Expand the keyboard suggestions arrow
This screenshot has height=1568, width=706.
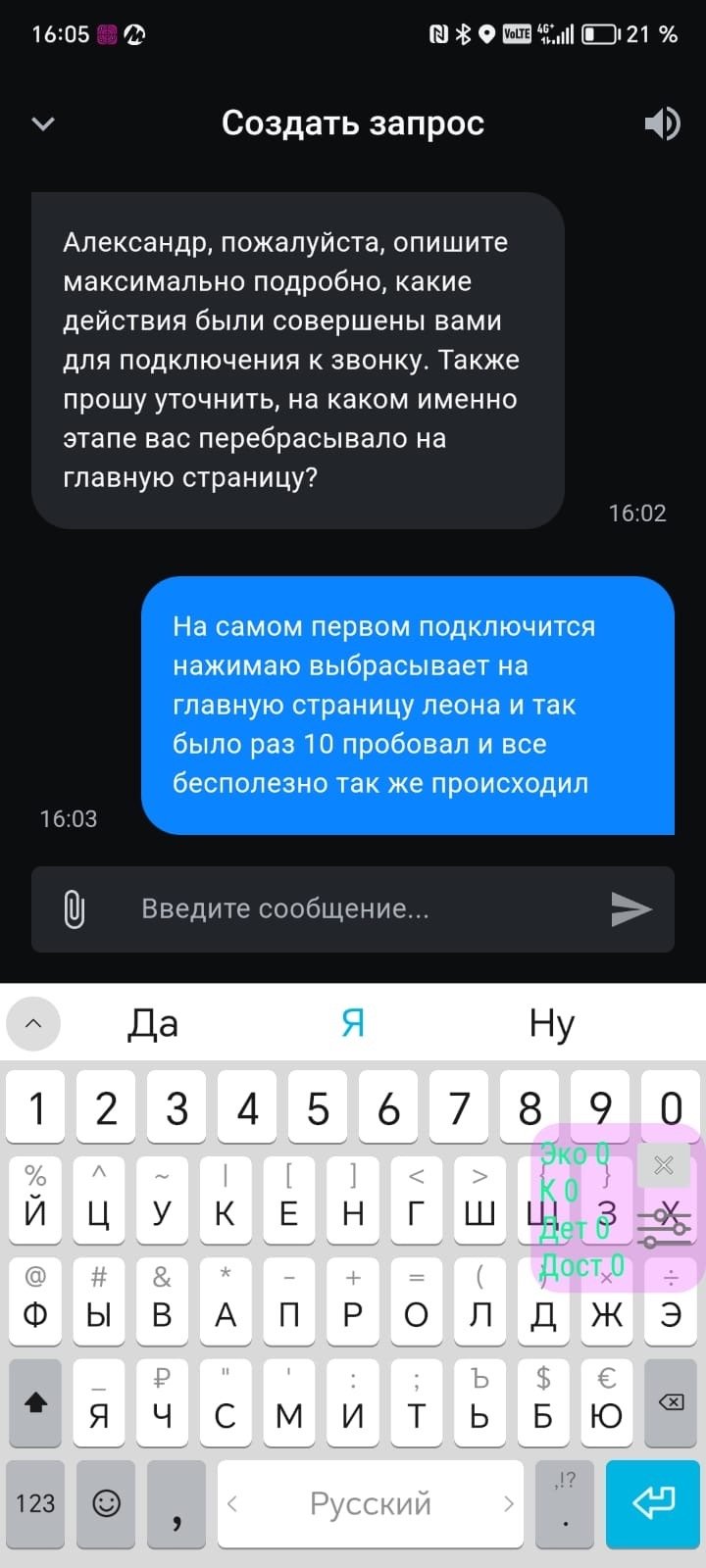tap(33, 1023)
